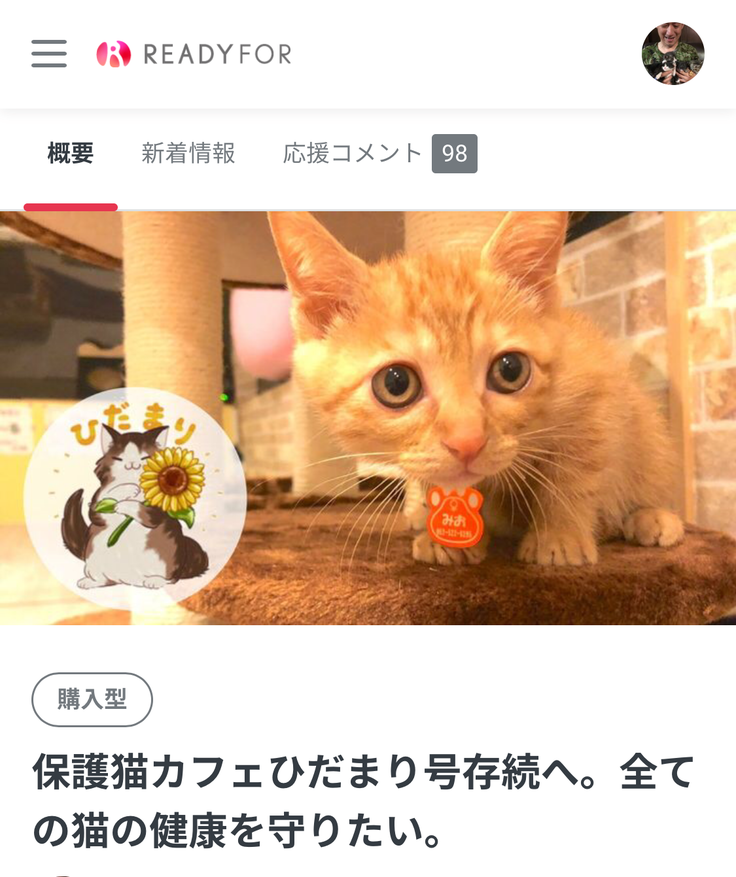The height and width of the screenshot is (877, 736).
Task: Open the user profile avatar
Action: [672, 54]
